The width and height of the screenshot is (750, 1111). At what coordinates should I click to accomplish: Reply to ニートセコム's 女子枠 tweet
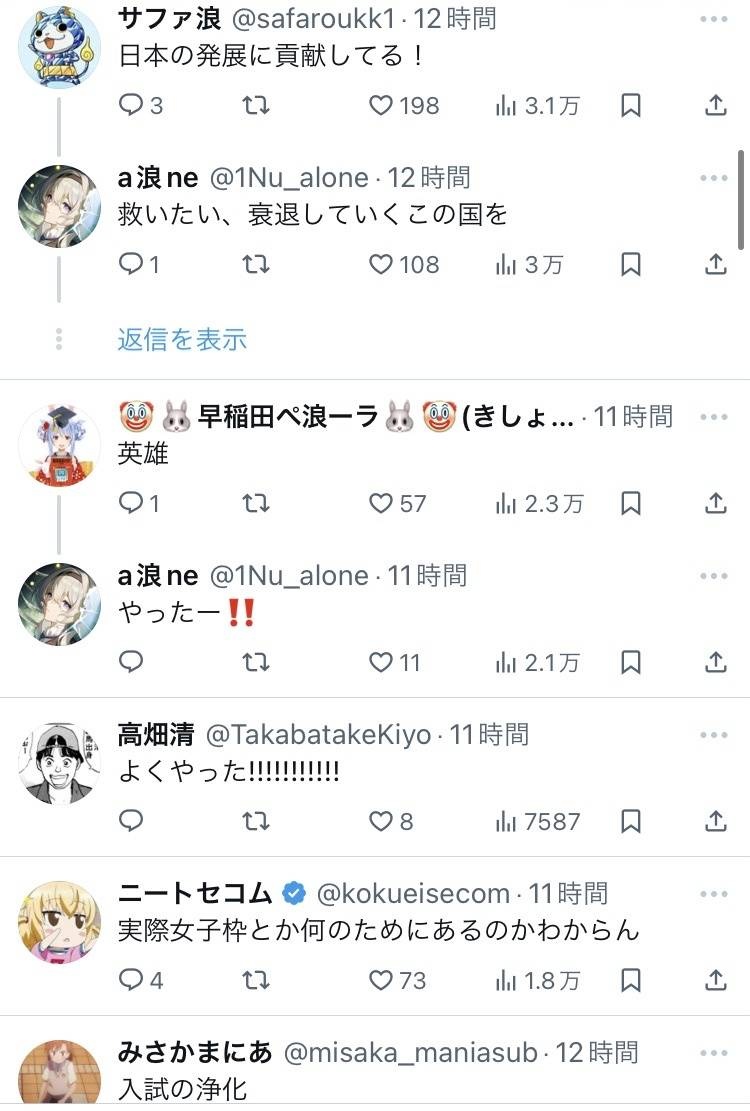132,980
